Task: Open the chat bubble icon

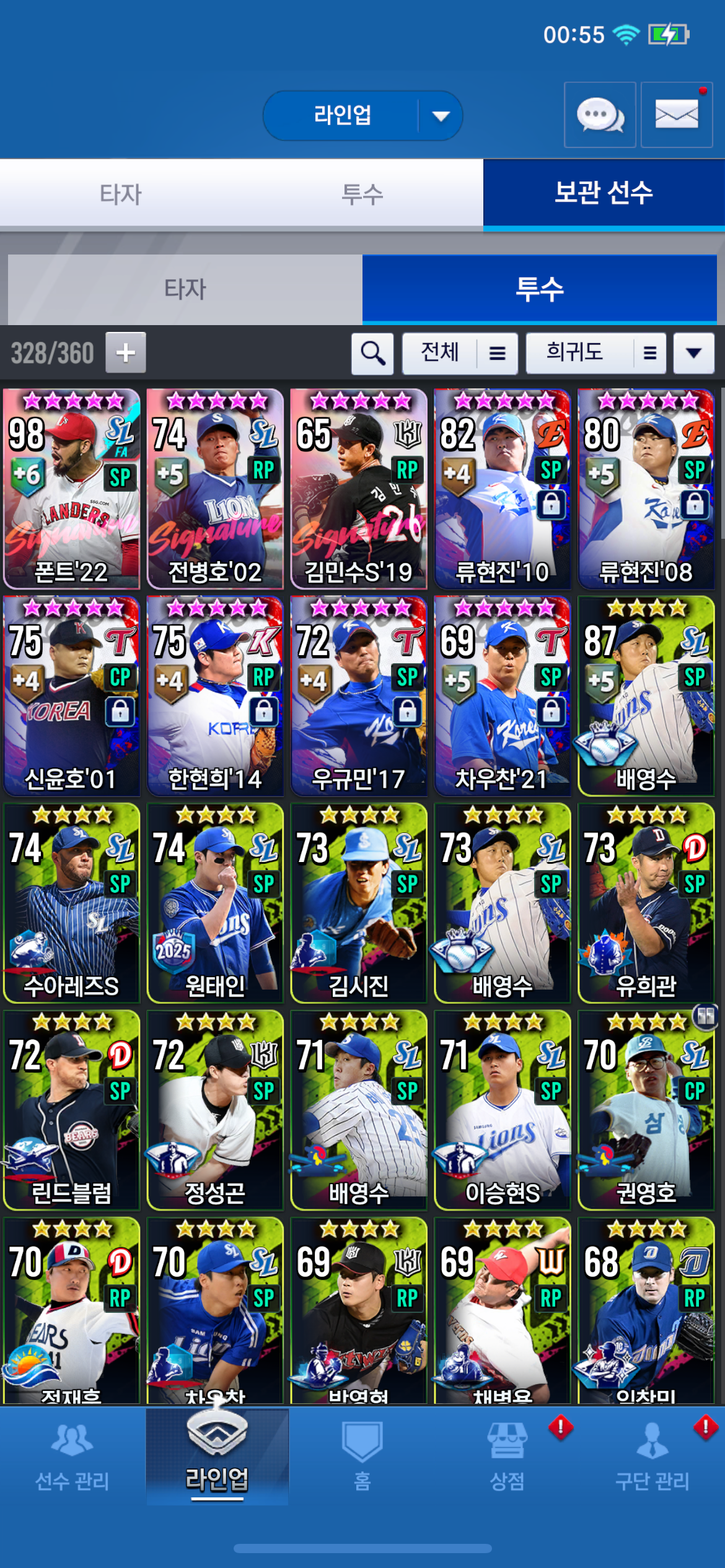Action: [599, 115]
